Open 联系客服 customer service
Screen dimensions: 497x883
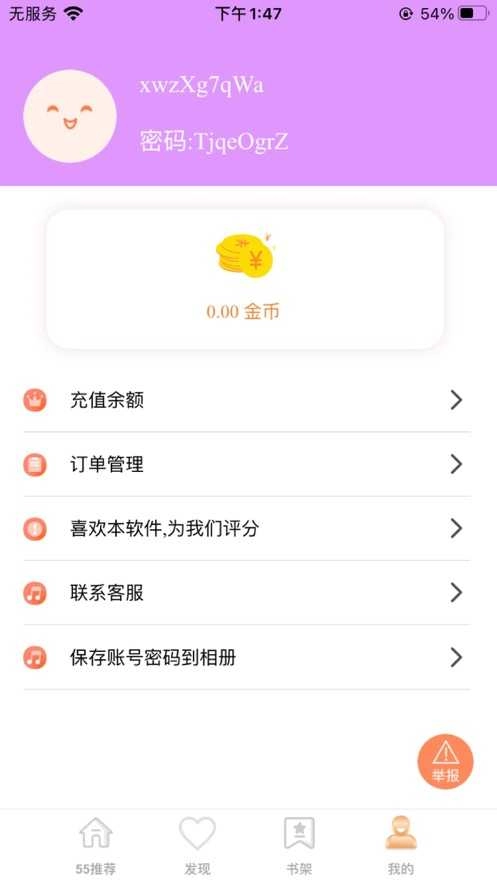pos(247,593)
